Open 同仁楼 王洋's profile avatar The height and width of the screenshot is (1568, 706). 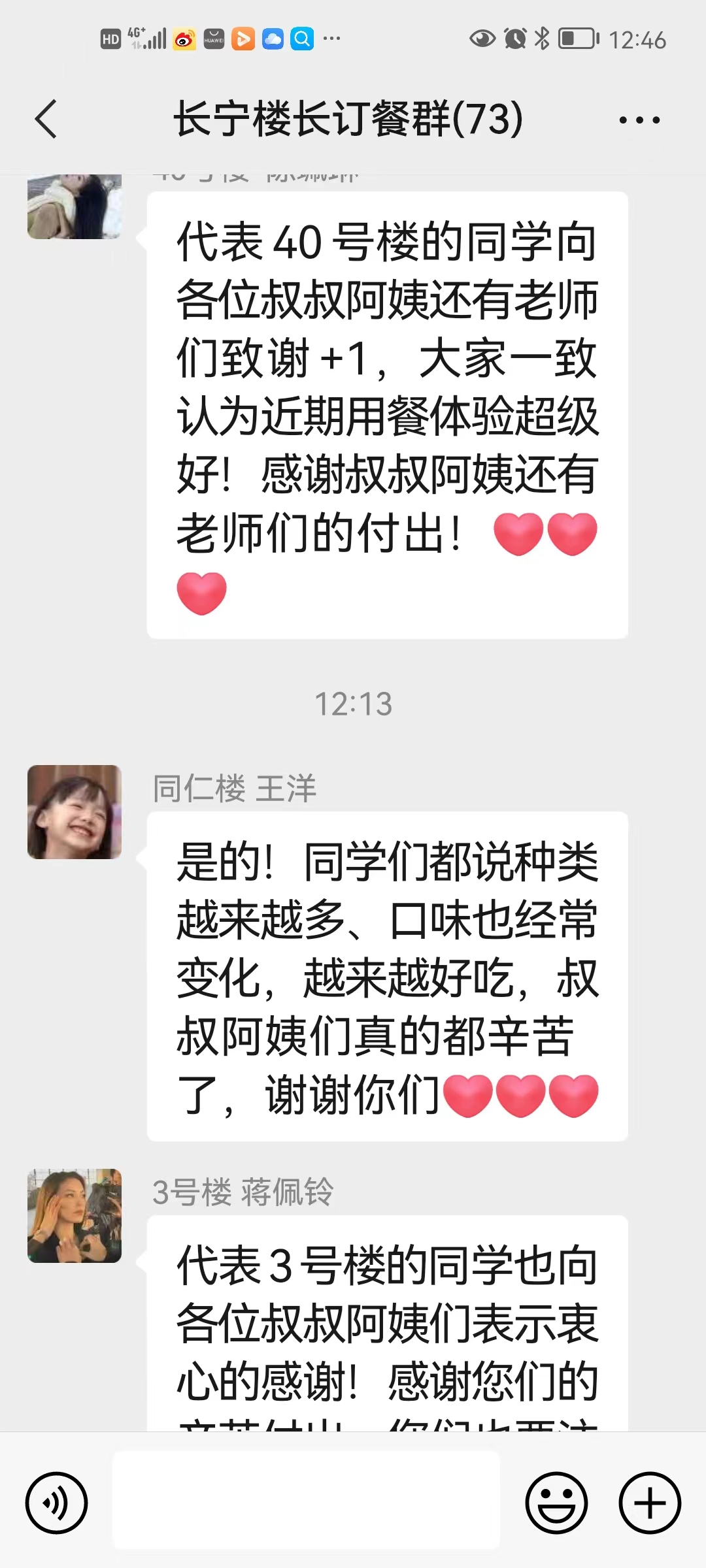click(x=75, y=812)
